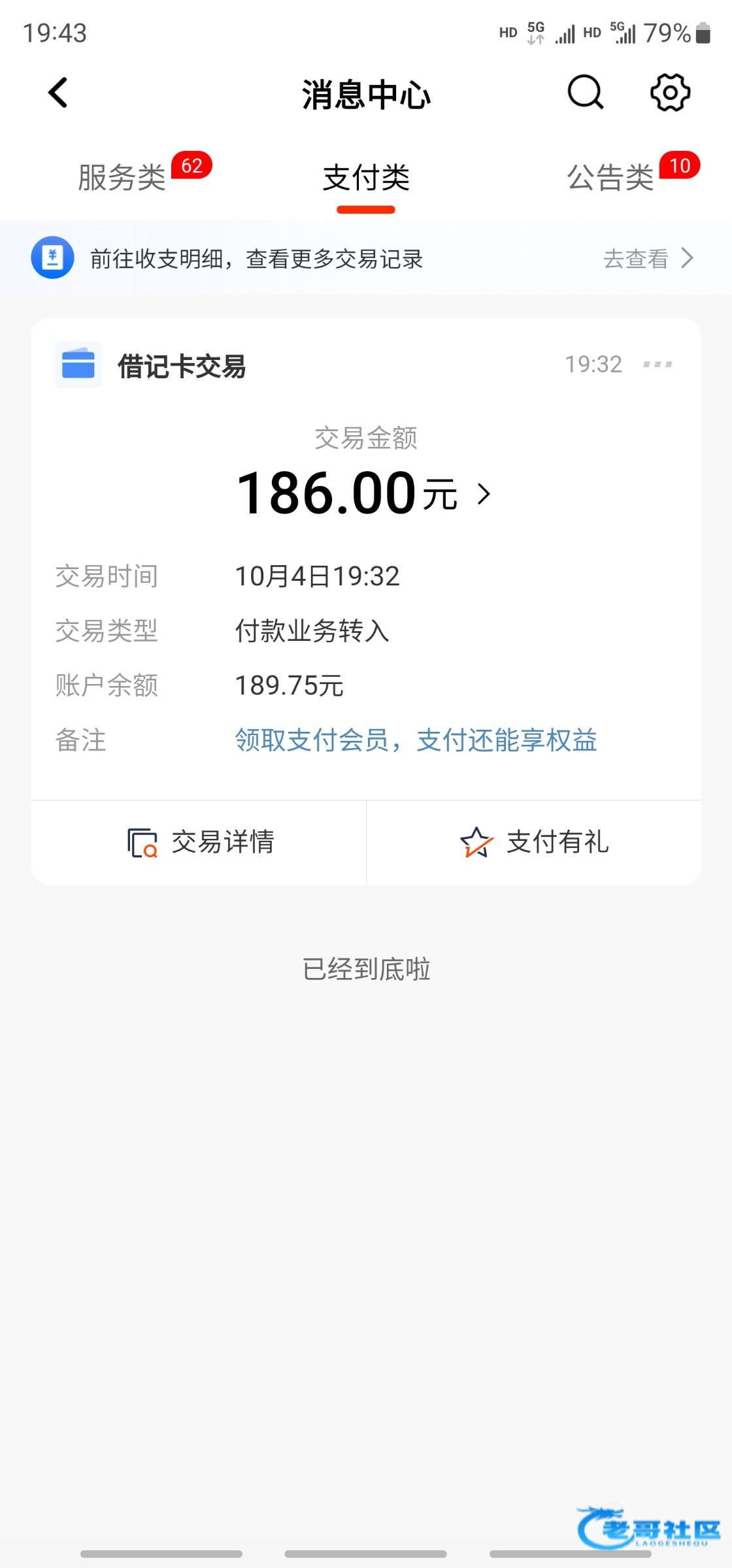Open the 领取支付会员 remark link
This screenshot has width=732, height=1568.
(416, 740)
